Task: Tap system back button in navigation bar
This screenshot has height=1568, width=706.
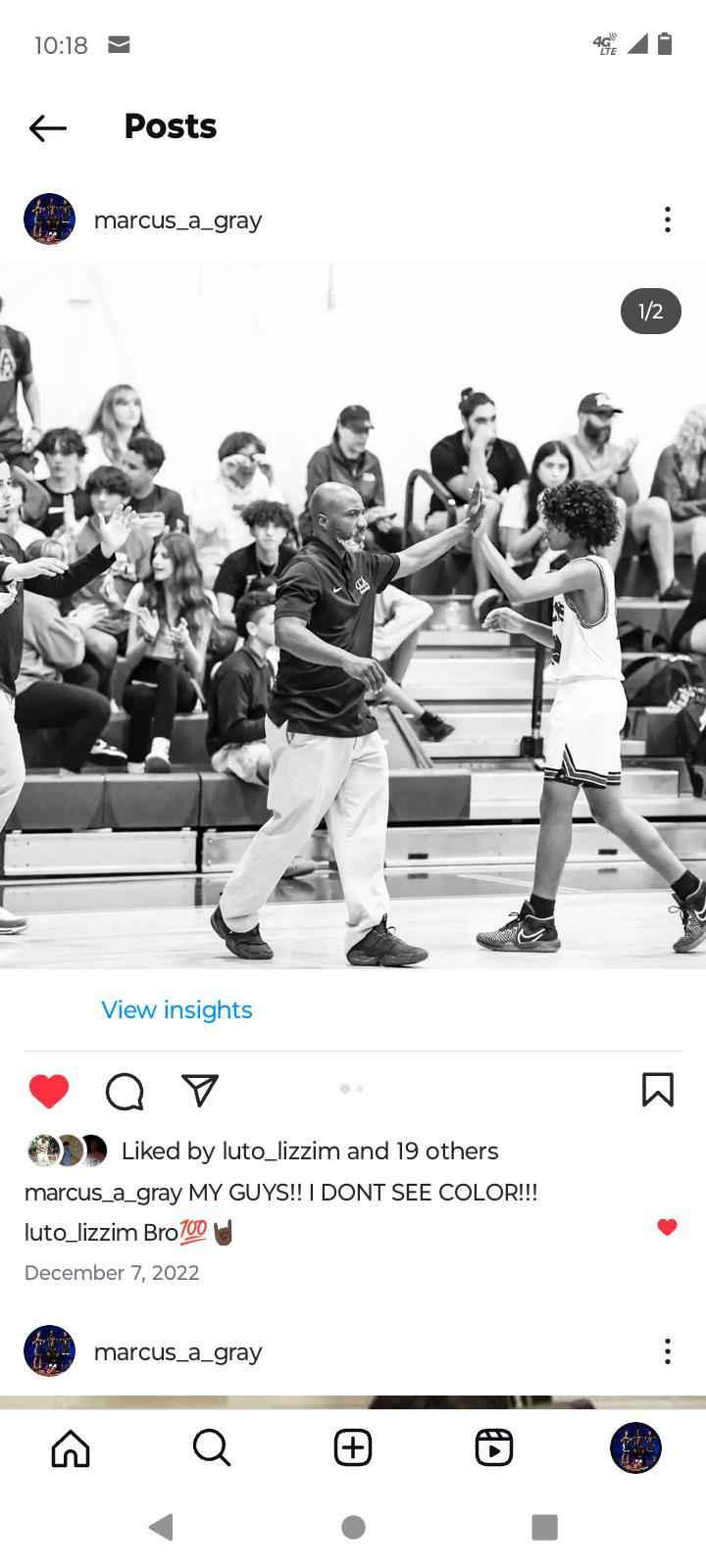Action: [x=162, y=1527]
